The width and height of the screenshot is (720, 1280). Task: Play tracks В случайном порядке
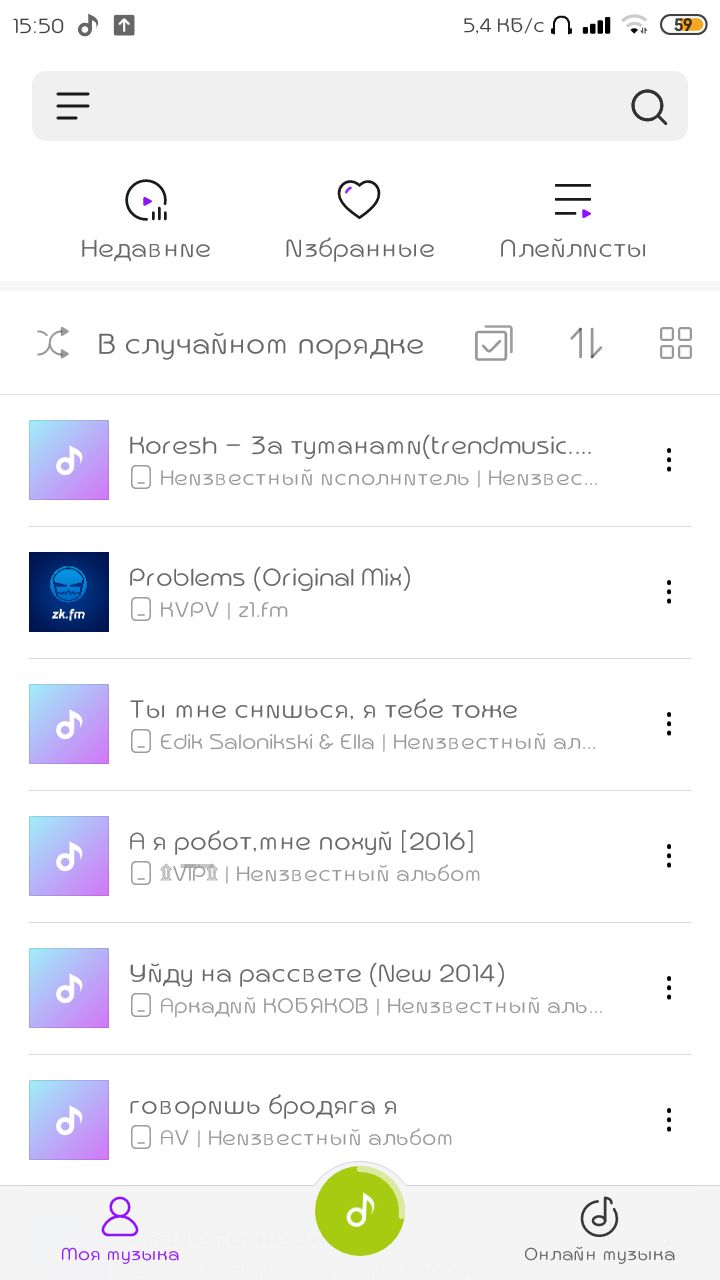tap(230, 344)
